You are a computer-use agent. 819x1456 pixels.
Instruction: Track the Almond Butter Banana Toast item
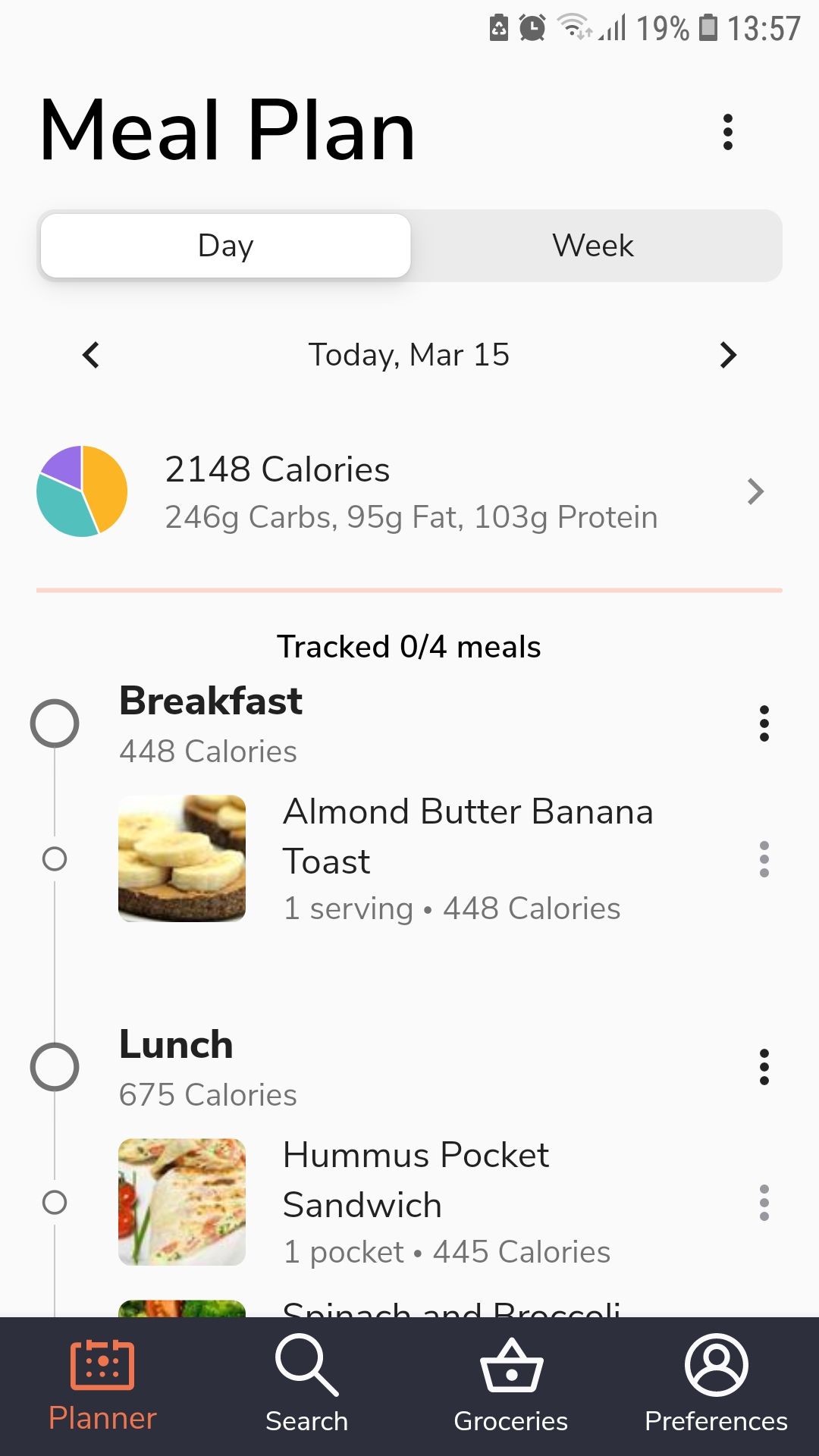click(54, 859)
